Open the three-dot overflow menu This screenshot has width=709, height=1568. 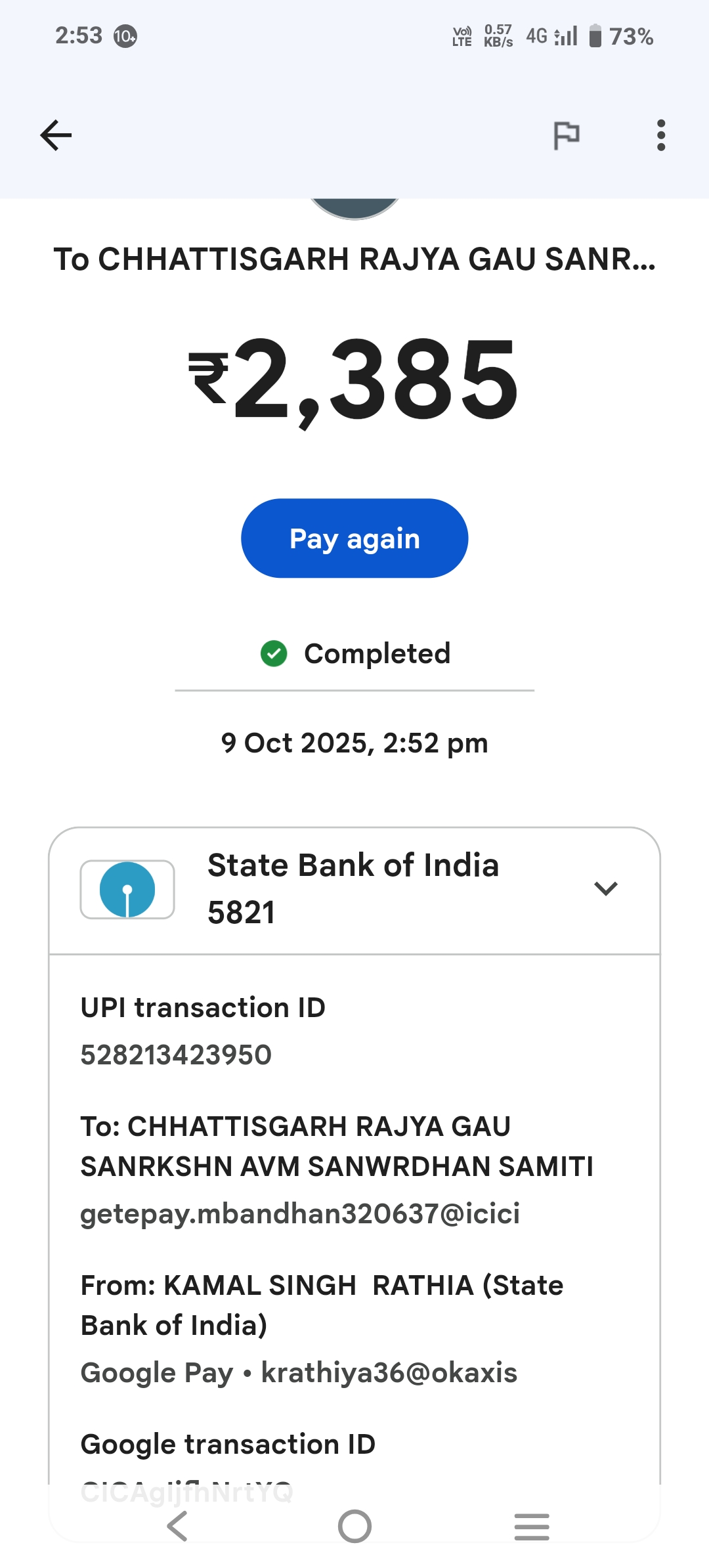(x=660, y=135)
